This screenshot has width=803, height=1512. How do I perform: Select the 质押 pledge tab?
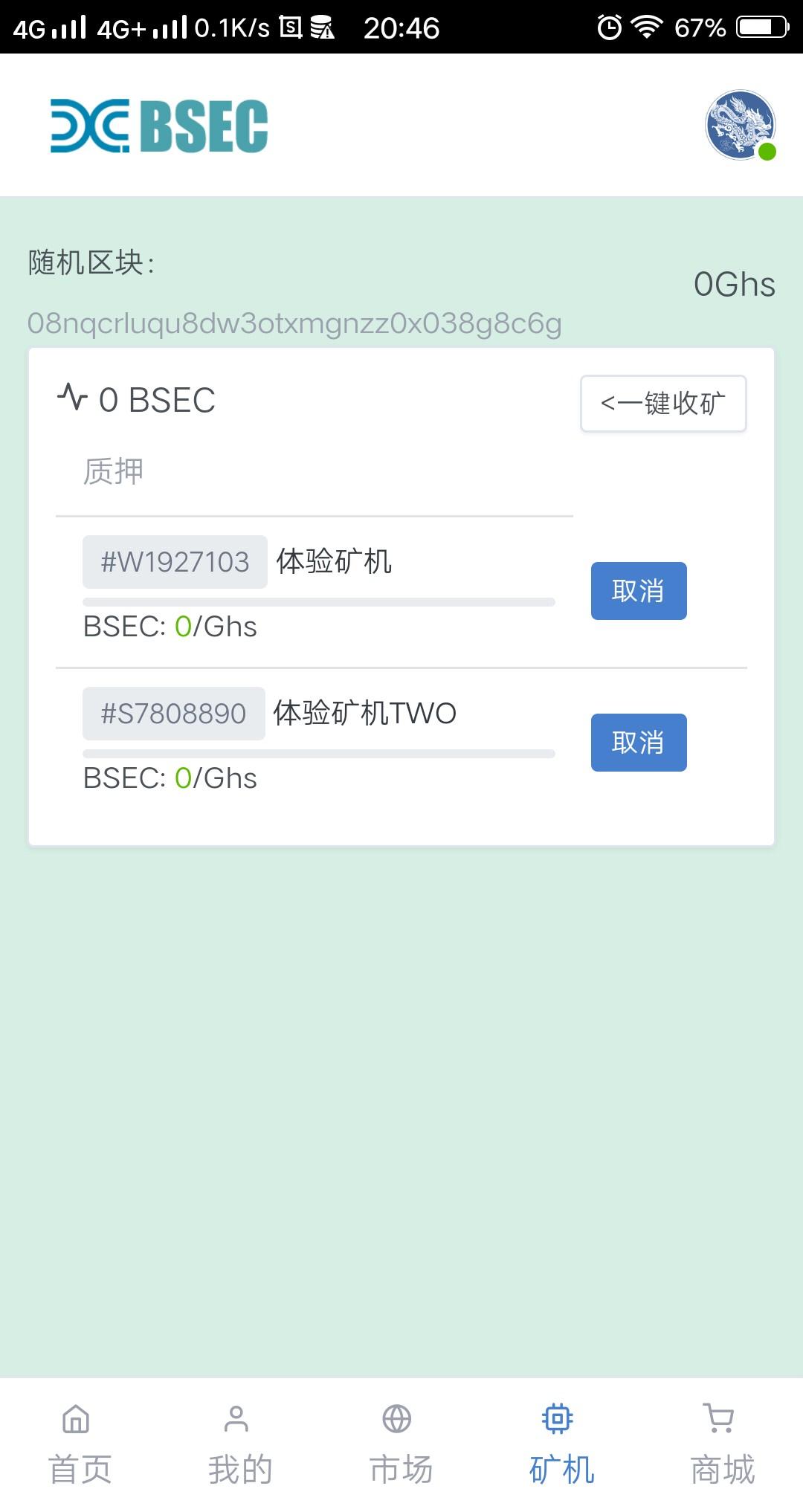[113, 471]
